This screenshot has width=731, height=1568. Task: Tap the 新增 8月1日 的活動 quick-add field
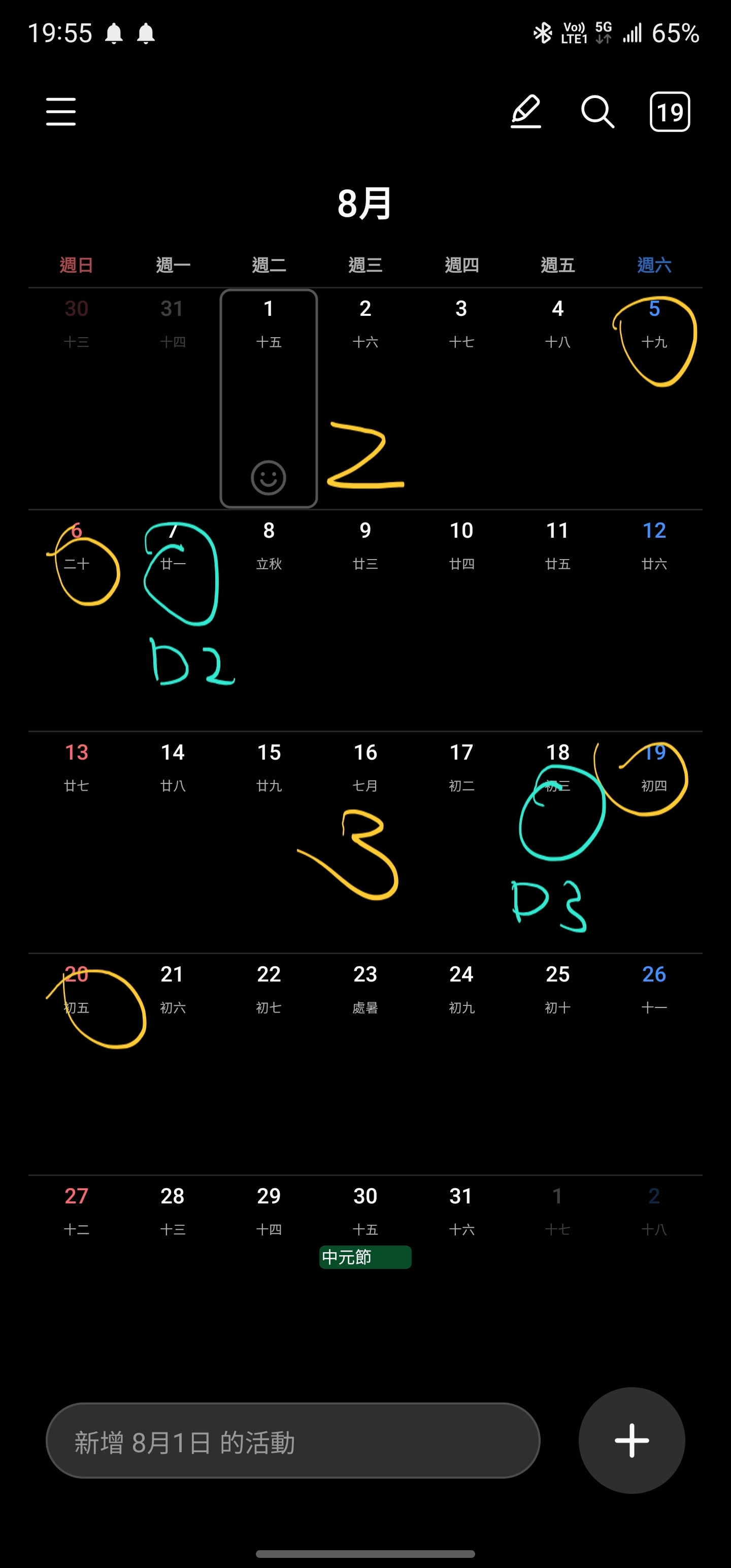(293, 1441)
